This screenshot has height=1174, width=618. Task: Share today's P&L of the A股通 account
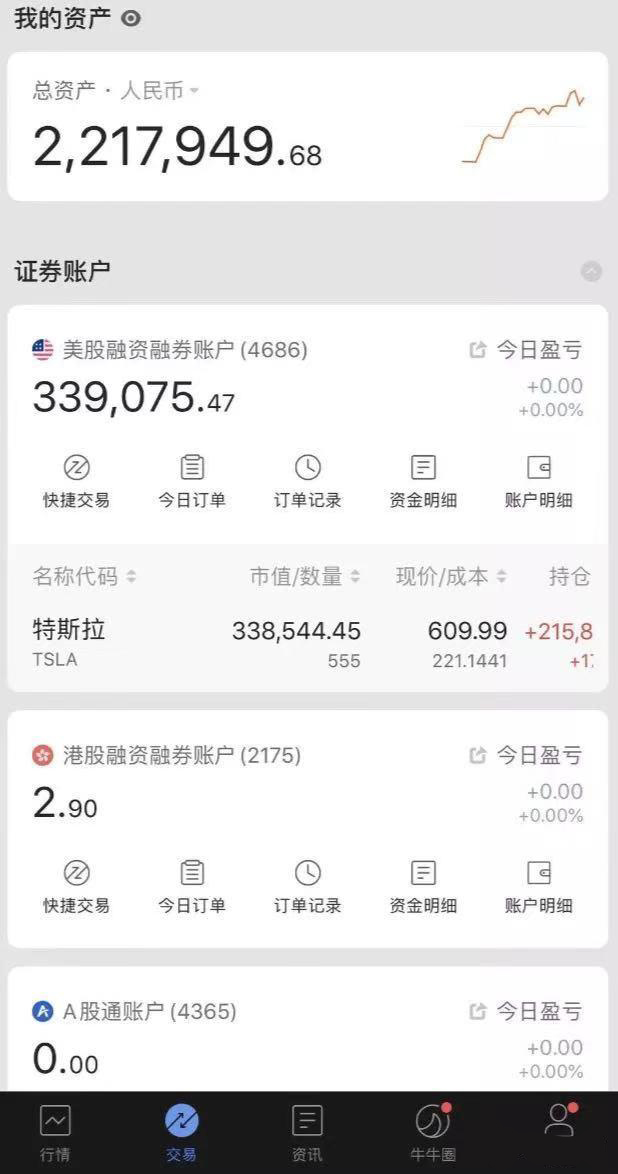(x=478, y=1011)
